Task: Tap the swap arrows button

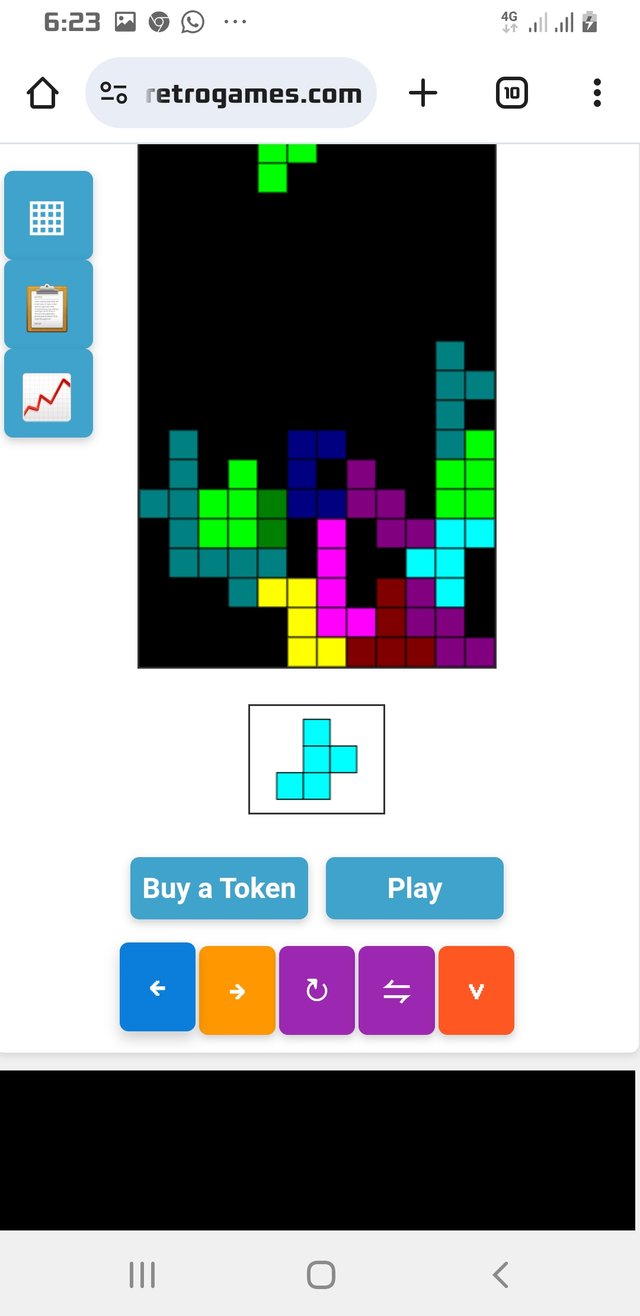Action: (x=396, y=990)
